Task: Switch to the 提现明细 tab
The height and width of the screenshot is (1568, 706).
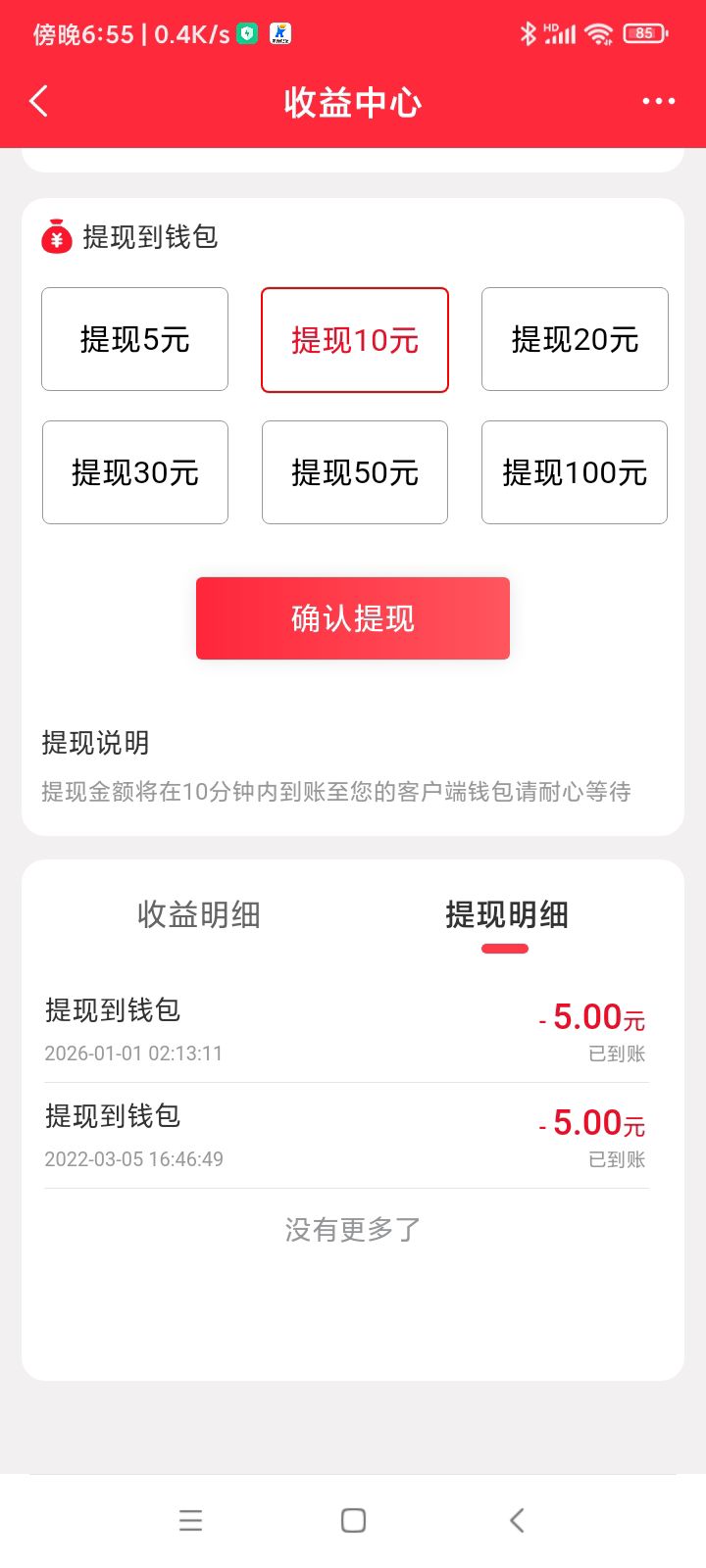Action: pos(506,914)
